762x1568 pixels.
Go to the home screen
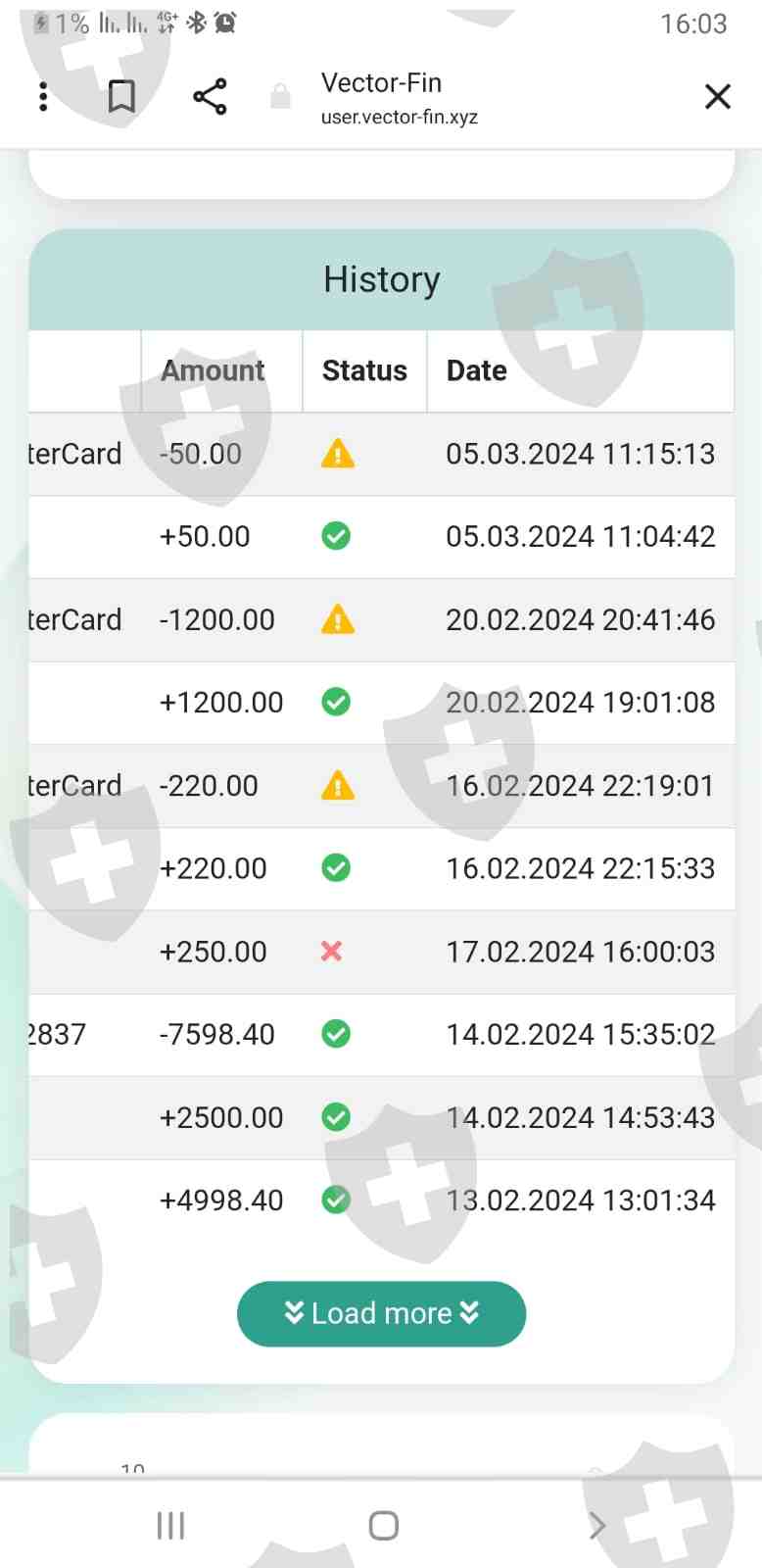tap(383, 1525)
